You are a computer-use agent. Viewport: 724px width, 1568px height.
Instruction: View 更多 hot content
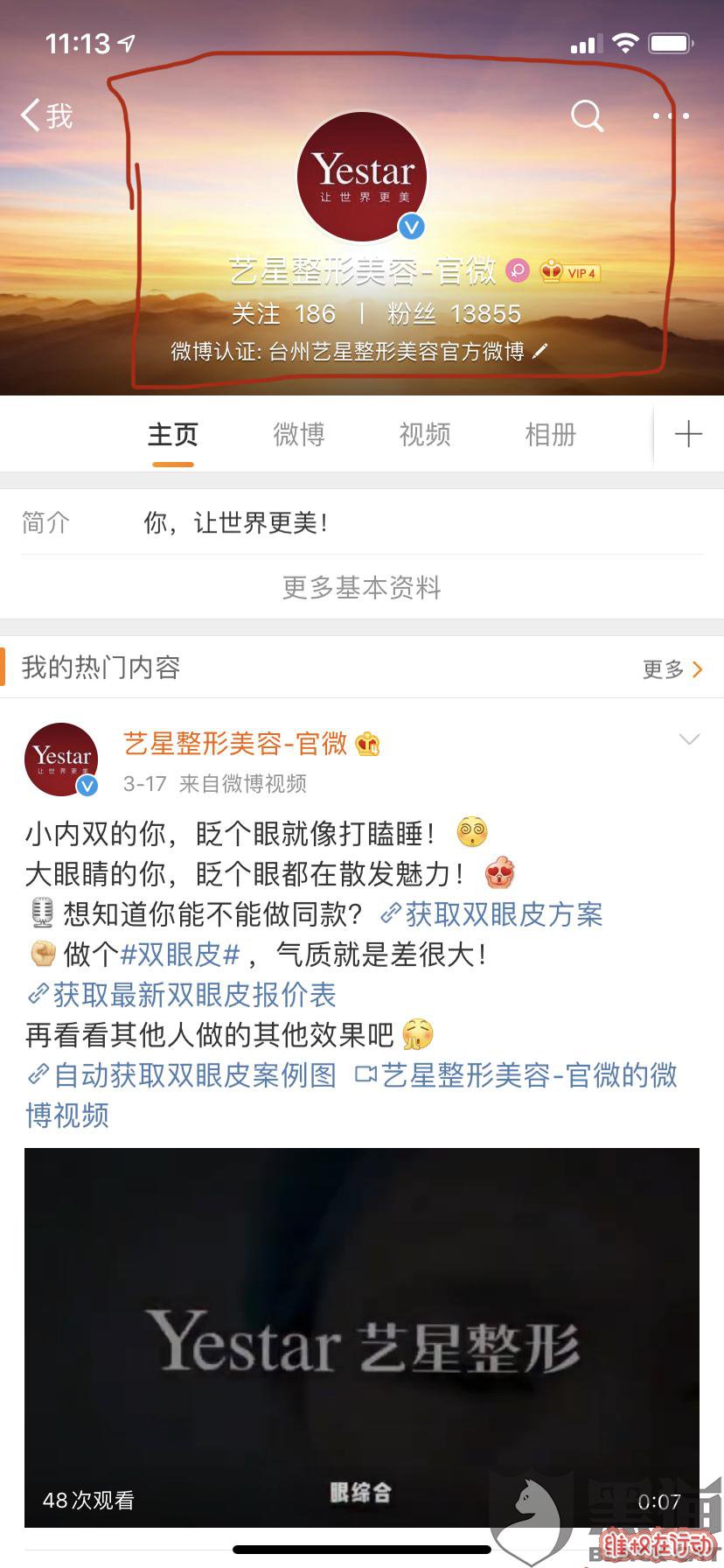coord(672,669)
